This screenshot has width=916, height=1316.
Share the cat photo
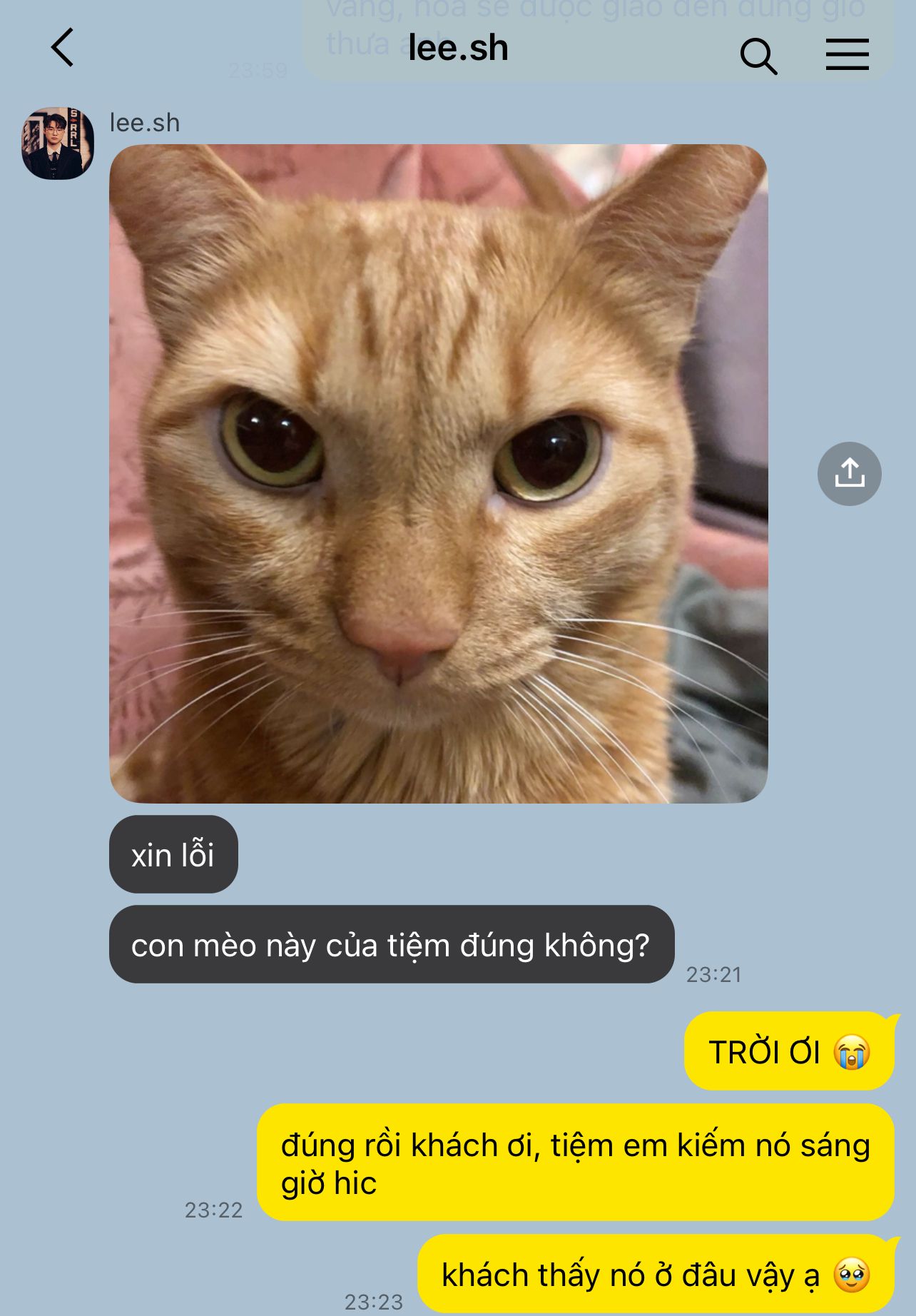coord(849,474)
